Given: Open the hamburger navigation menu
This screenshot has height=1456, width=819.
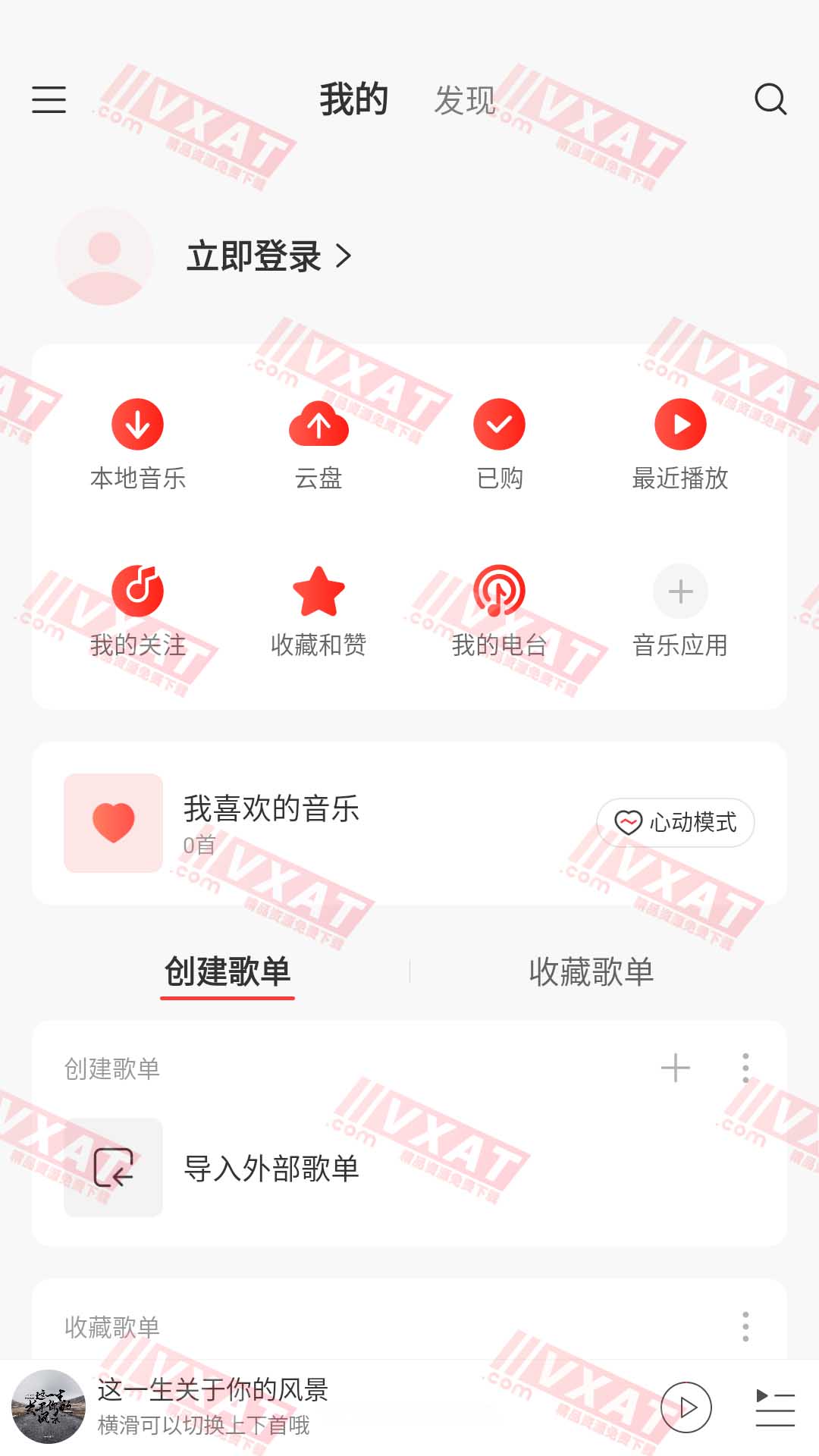Looking at the screenshot, I should (49, 99).
